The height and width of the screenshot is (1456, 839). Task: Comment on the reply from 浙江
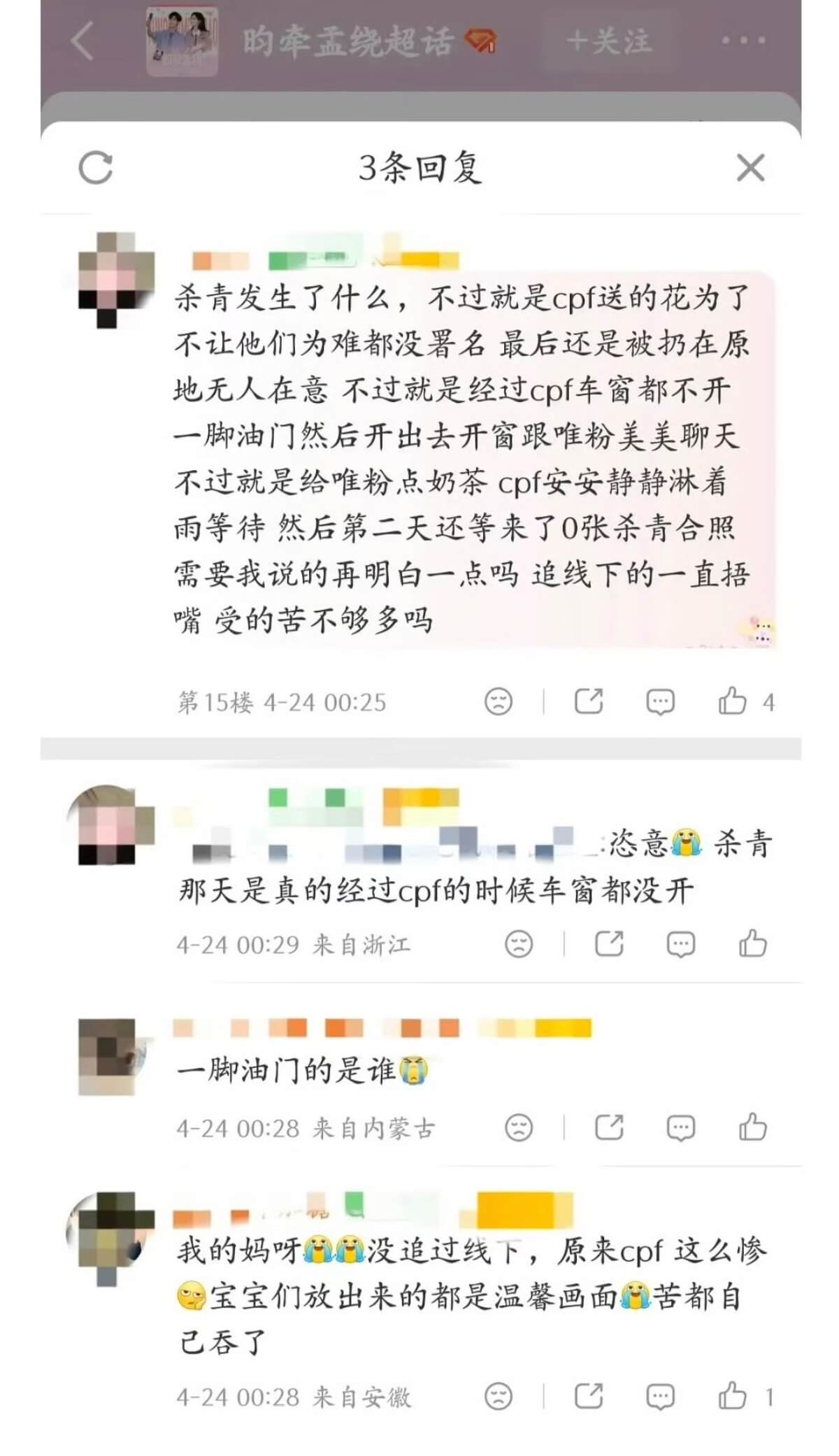[680, 944]
